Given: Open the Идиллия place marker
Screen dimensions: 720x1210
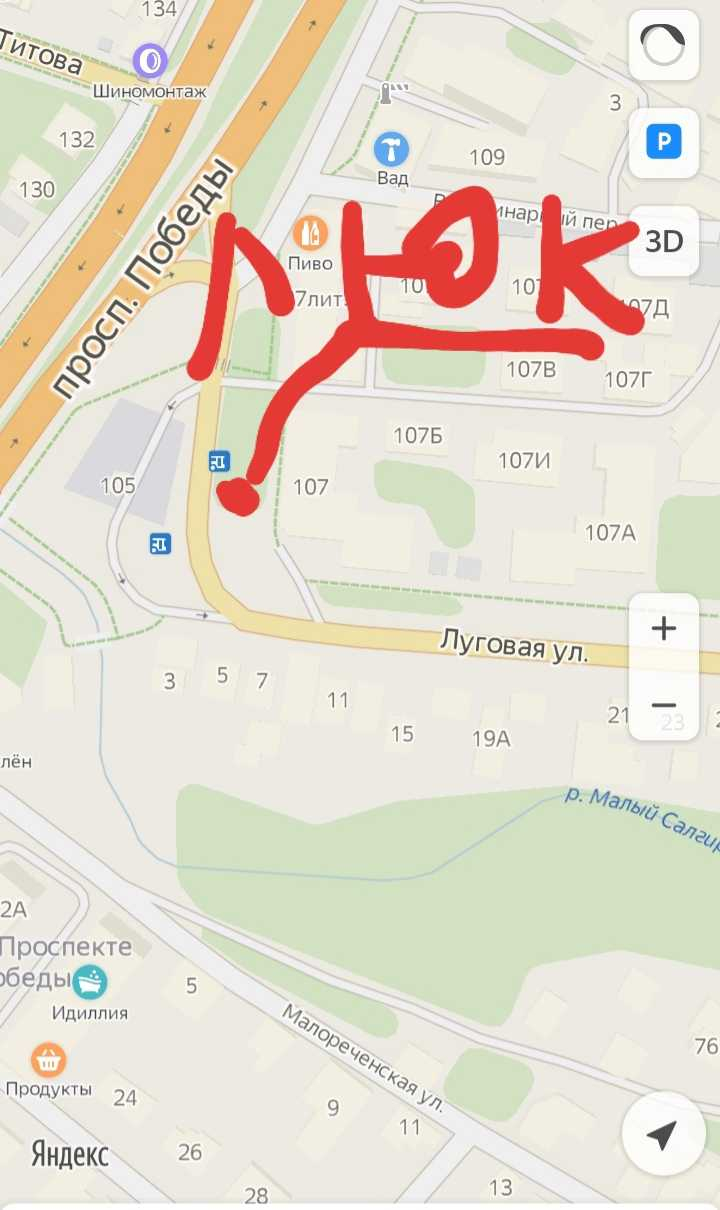Looking at the screenshot, I should click(x=91, y=982).
